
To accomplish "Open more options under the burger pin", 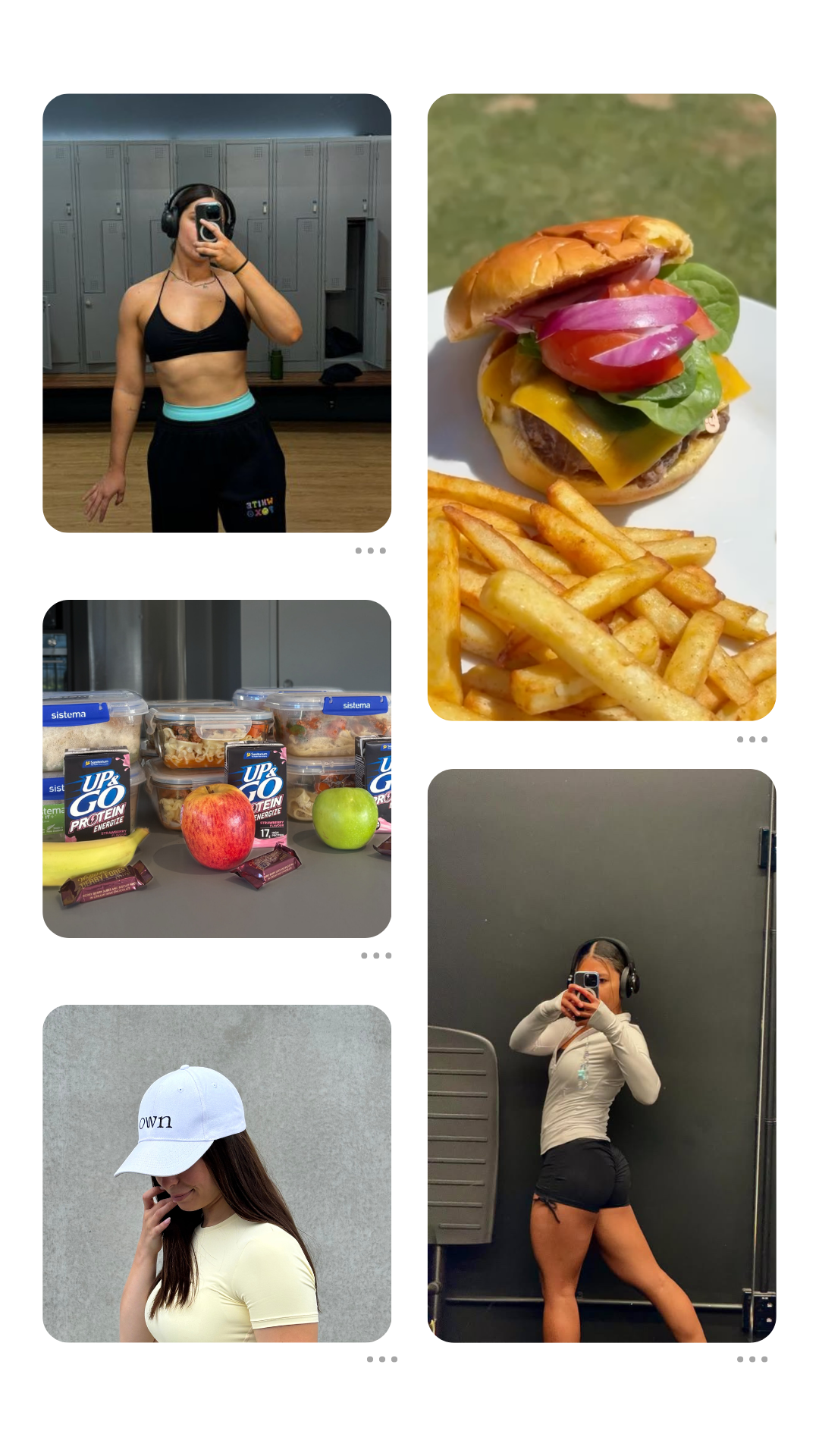I will point(752,739).
